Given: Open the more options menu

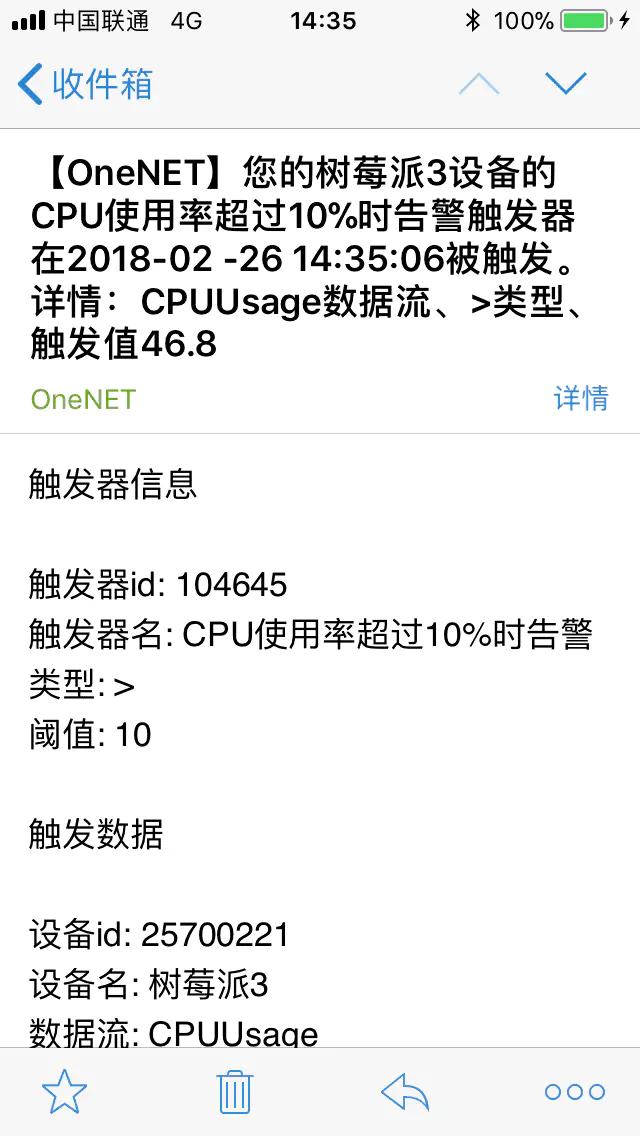Looking at the screenshot, I should pos(575,1092).
